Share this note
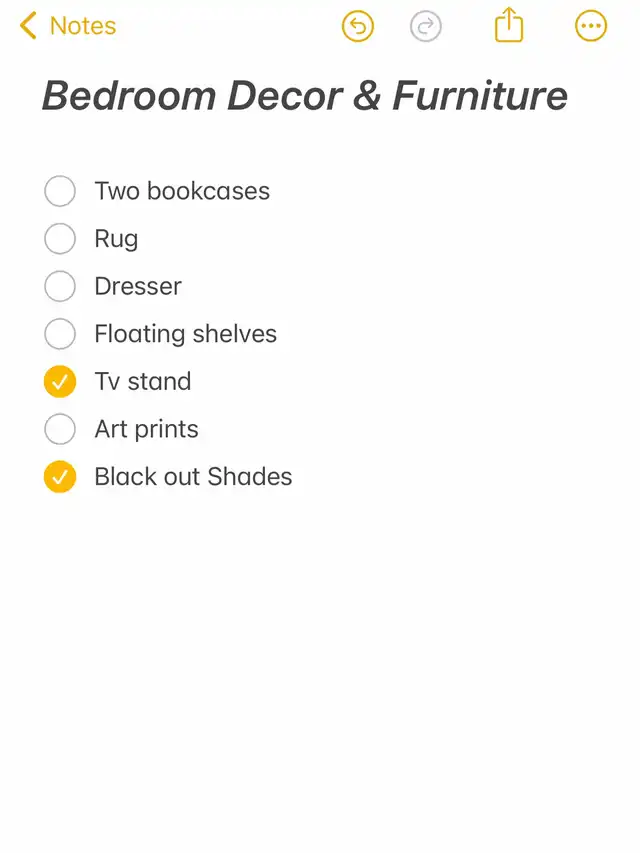Image resolution: width=640 pixels, height=853 pixels. 509,25
